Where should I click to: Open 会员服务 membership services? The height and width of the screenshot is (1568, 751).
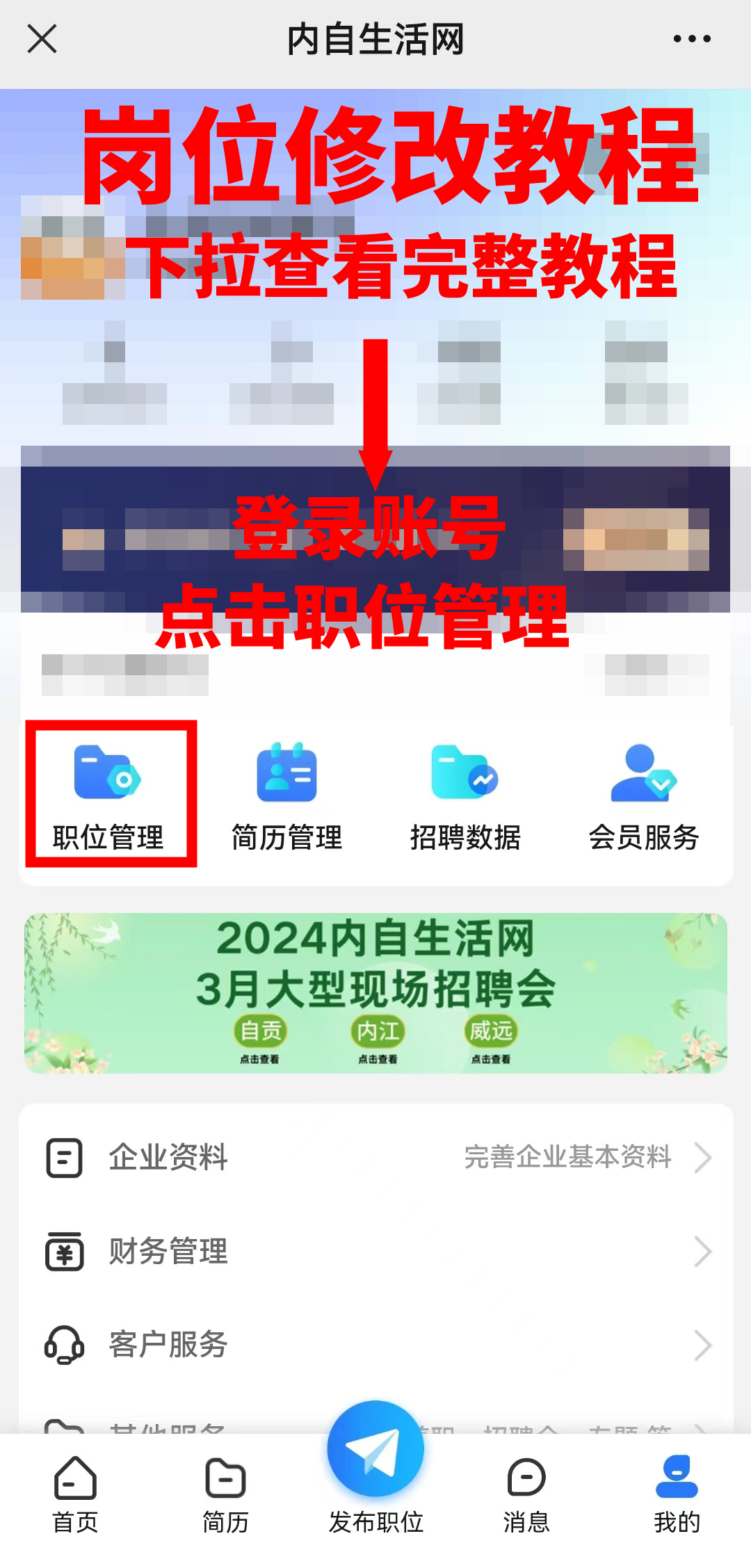[x=643, y=798]
